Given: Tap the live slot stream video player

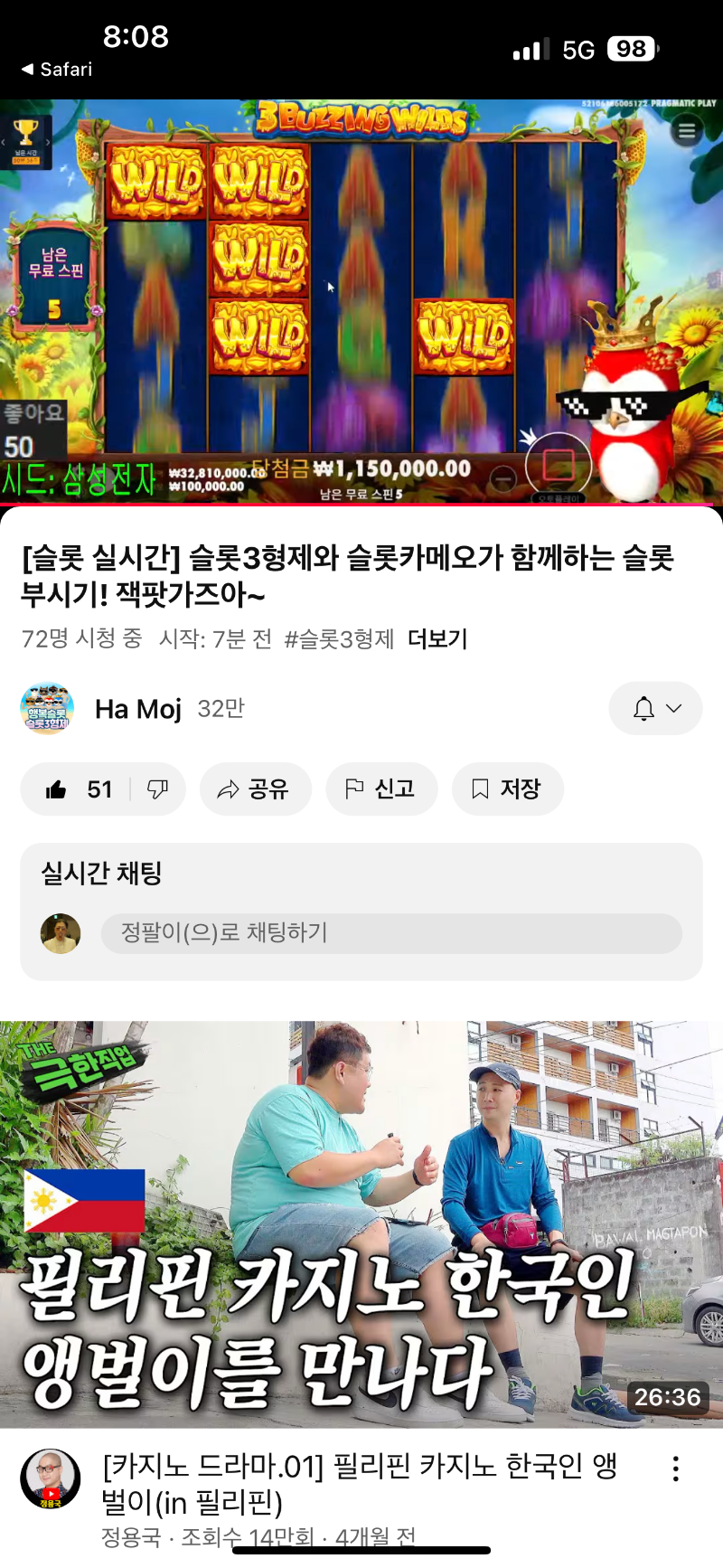Looking at the screenshot, I should (361, 300).
